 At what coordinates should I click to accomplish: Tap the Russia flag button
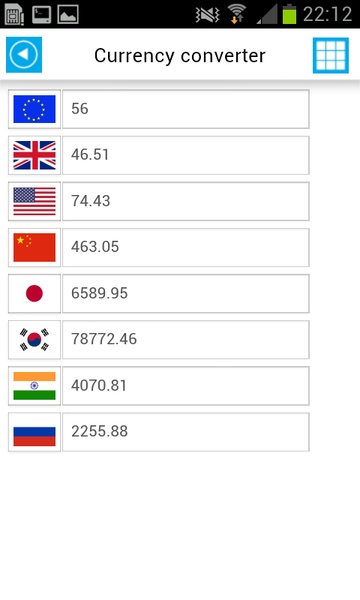pos(34,432)
